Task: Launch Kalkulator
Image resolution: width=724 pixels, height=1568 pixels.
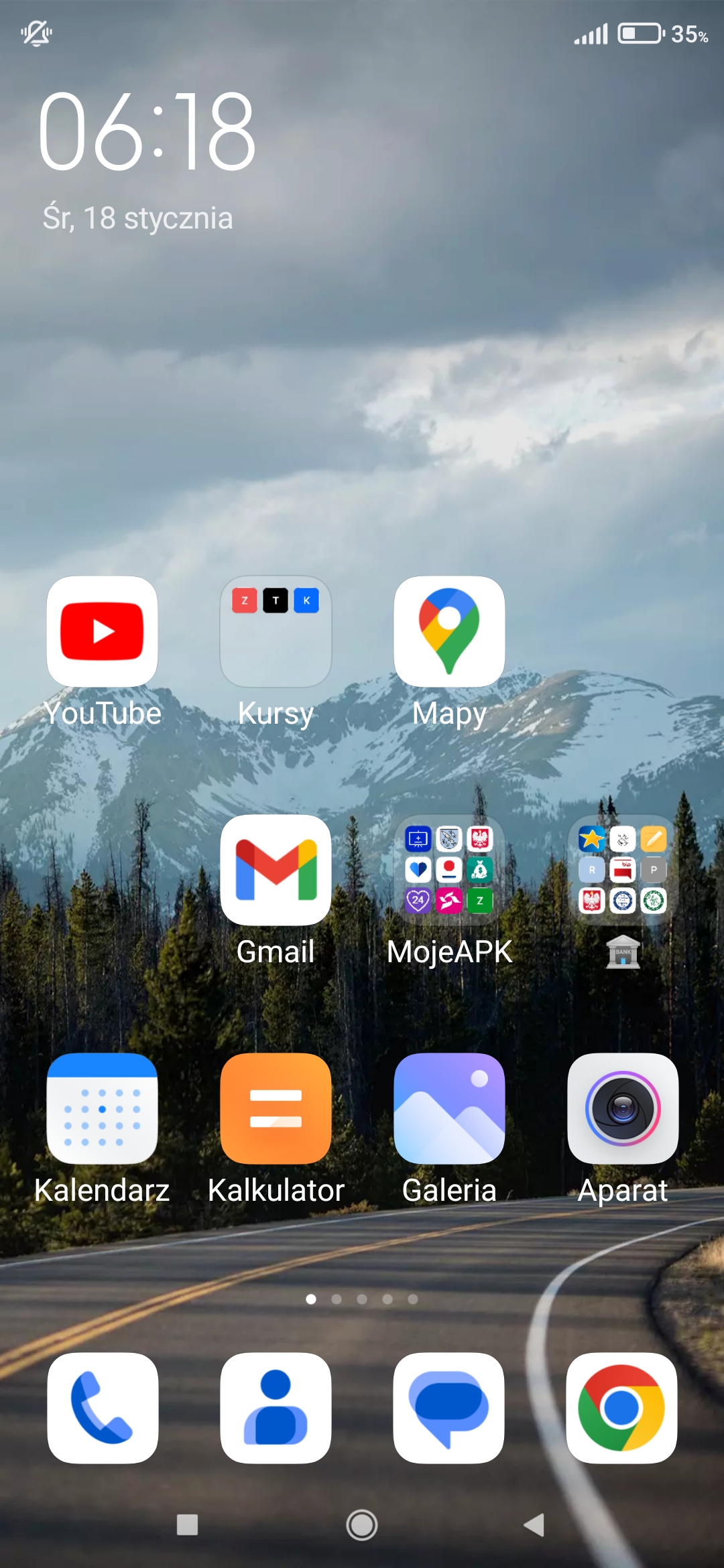Action: (x=276, y=1109)
